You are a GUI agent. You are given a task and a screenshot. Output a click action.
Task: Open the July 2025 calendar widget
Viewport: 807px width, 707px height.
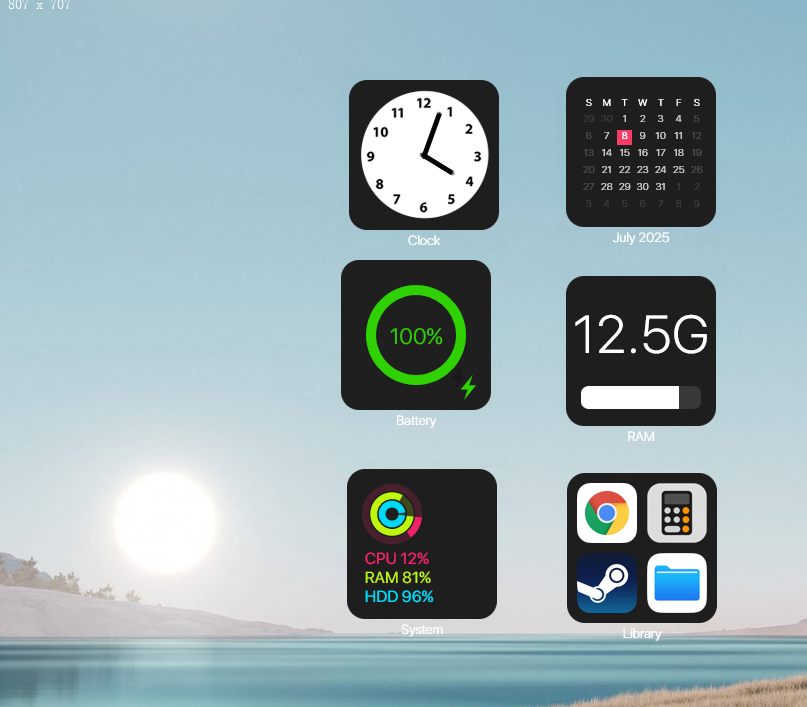[x=641, y=152]
